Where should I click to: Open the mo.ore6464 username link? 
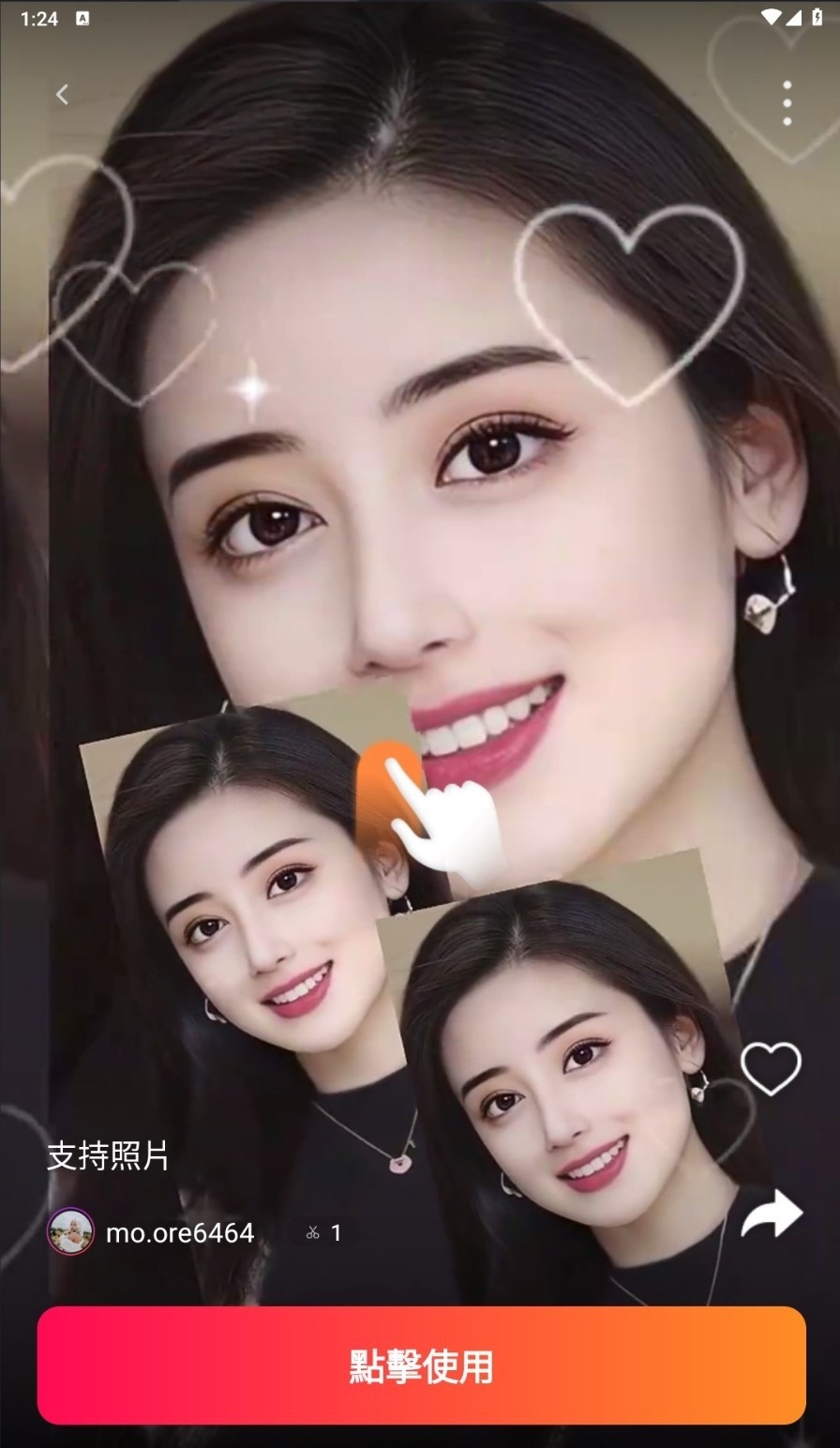(181, 1233)
